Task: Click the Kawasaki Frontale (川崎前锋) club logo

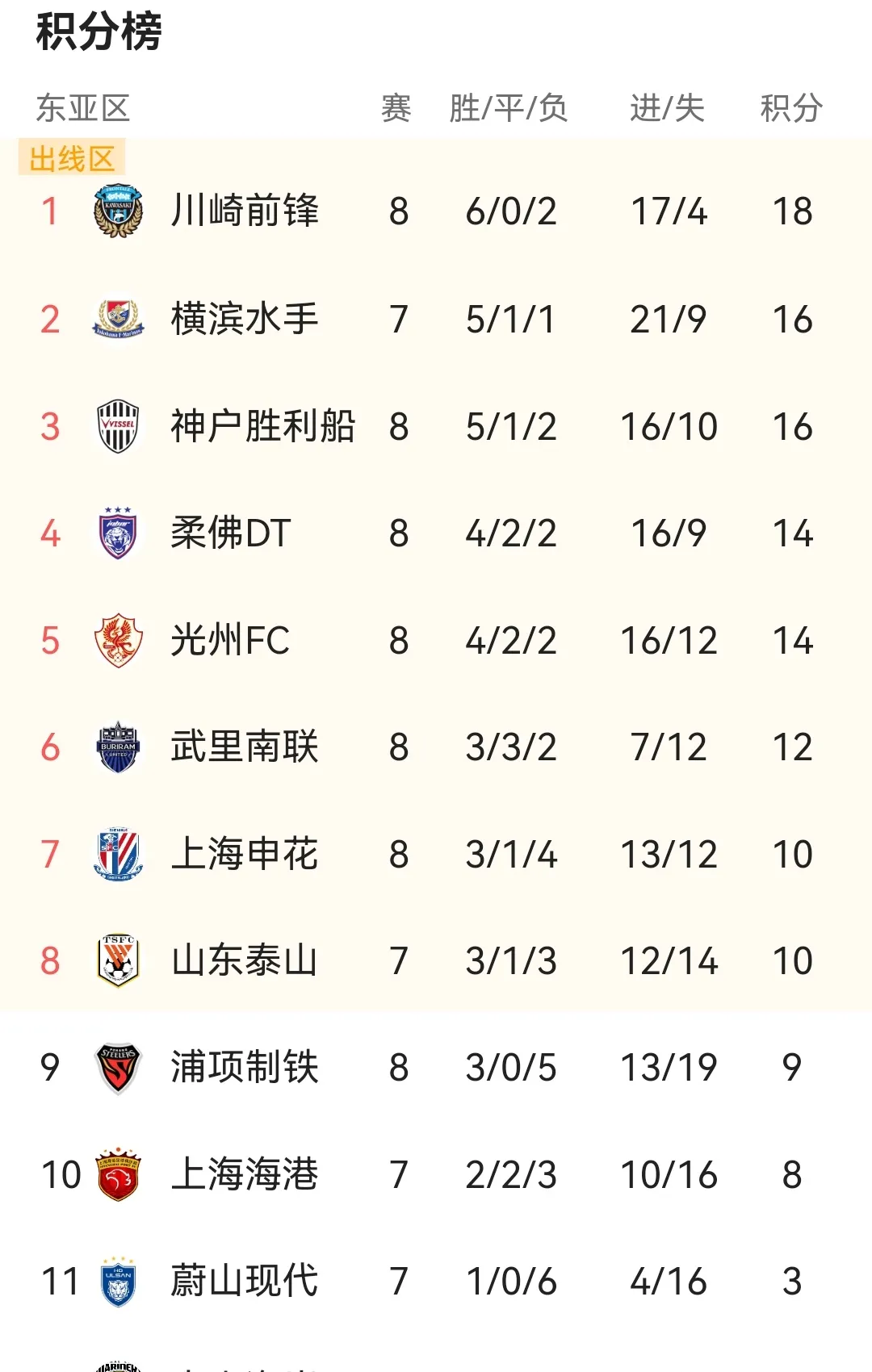Action: point(118,211)
